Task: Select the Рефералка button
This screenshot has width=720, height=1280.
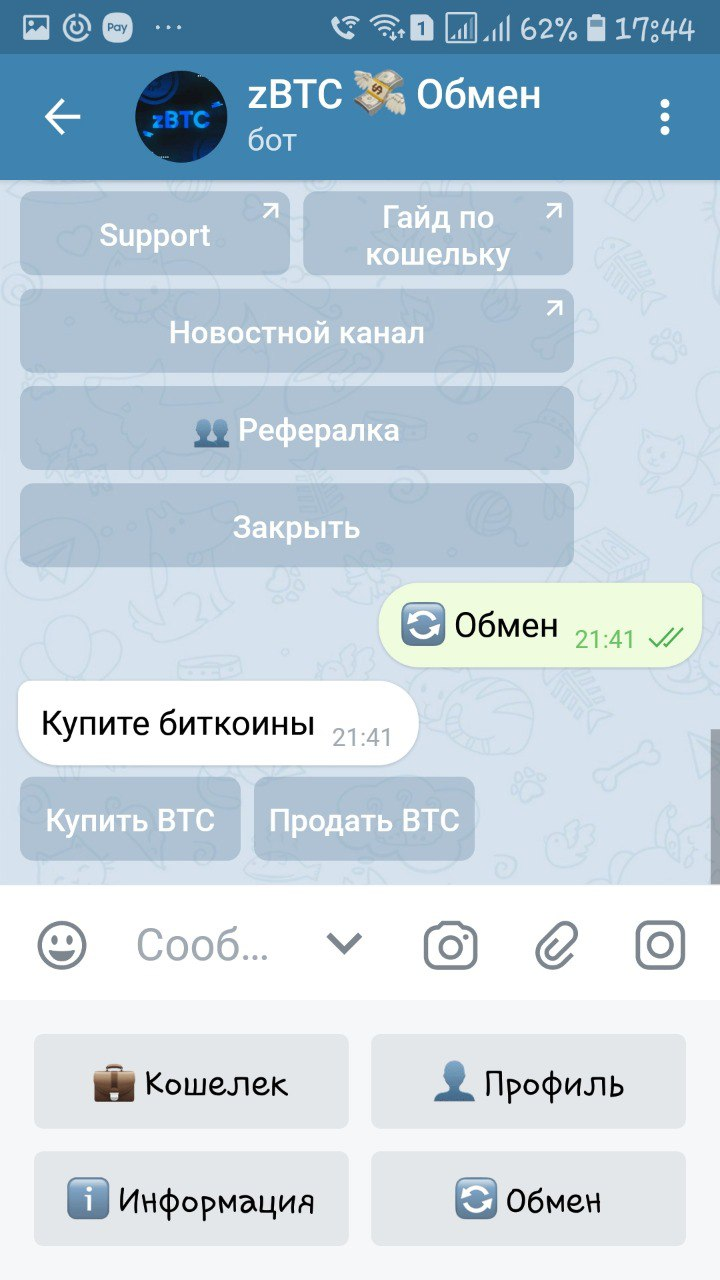Action: pyautogui.click(x=297, y=430)
